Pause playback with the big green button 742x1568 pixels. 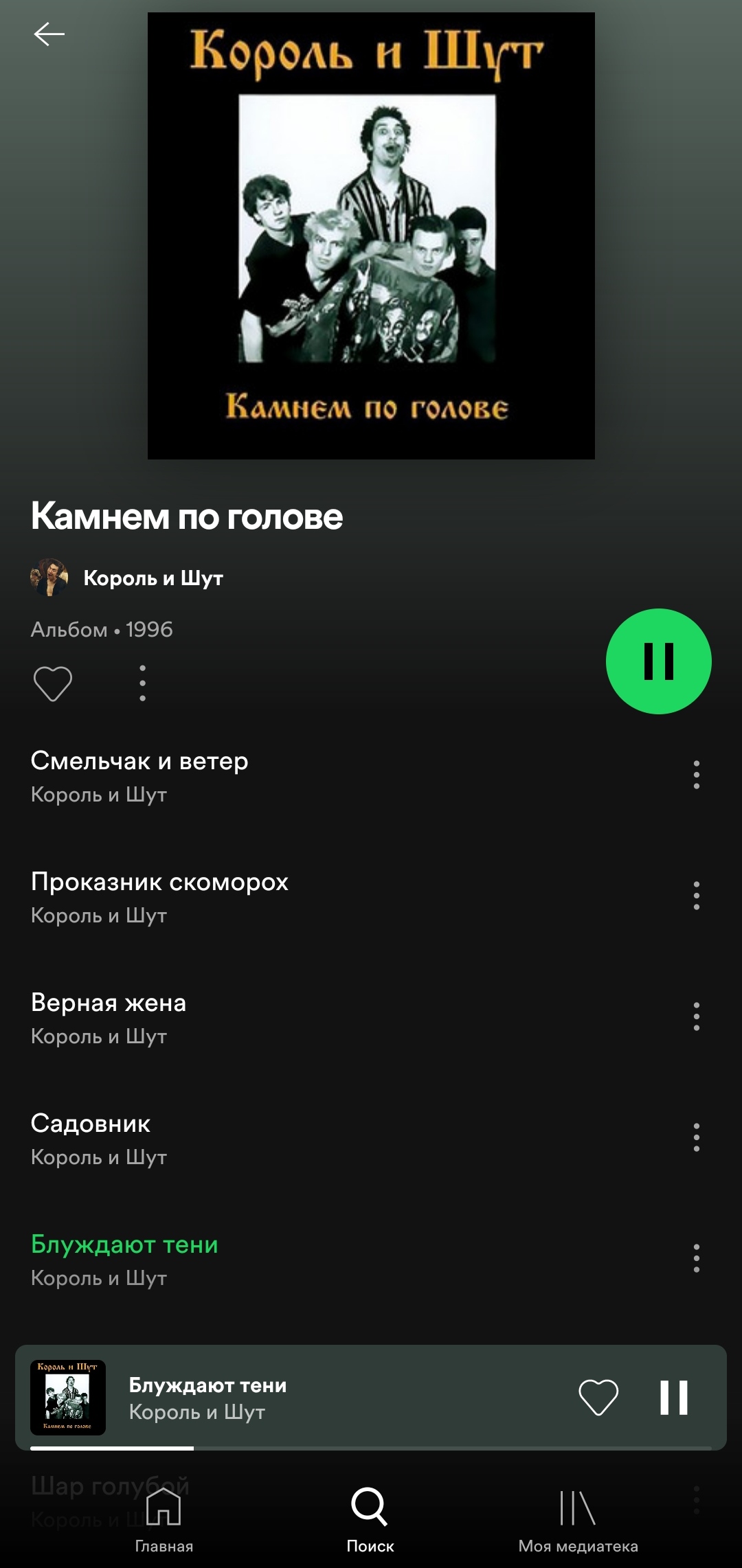point(658,661)
